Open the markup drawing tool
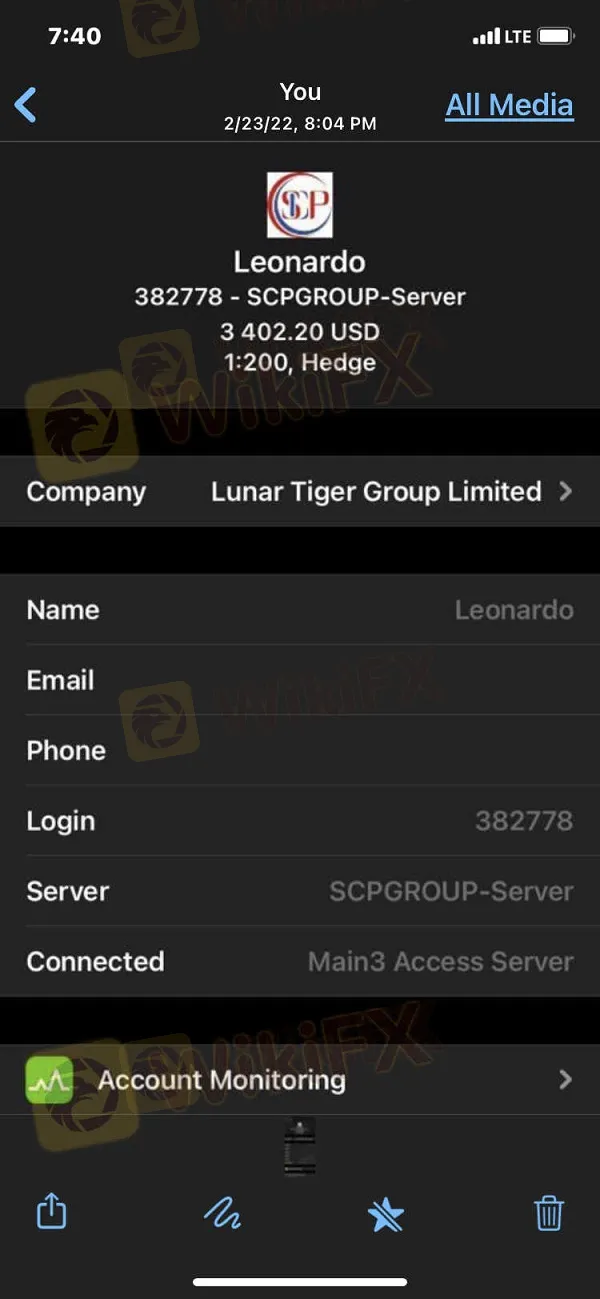600x1299 pixels. (x=222, y=1213)
